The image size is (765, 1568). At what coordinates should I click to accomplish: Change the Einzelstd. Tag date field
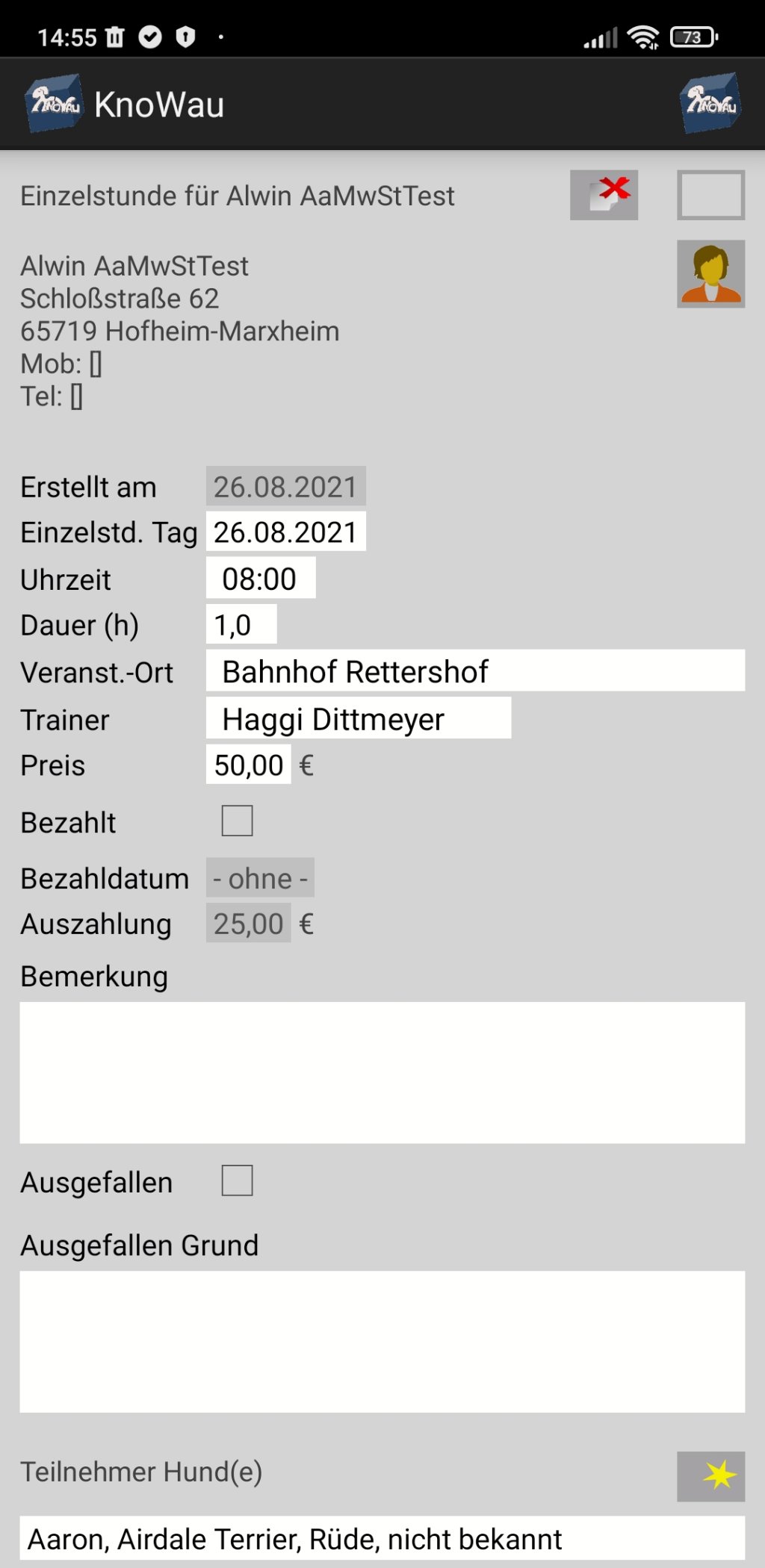[x=285, y=532]
